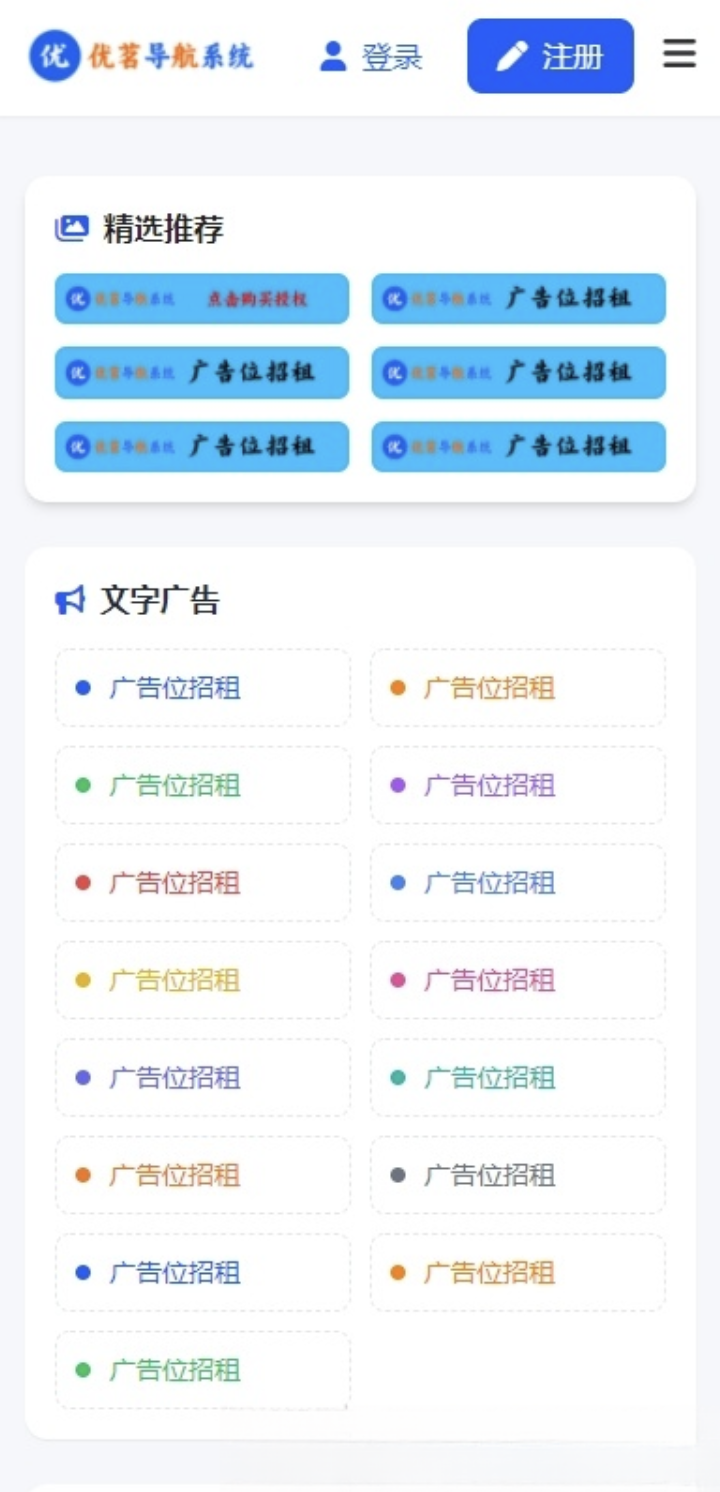Click the login person icon beside 登录
Viewport: 720px width, 1492px height.
[x=332, y=56]
